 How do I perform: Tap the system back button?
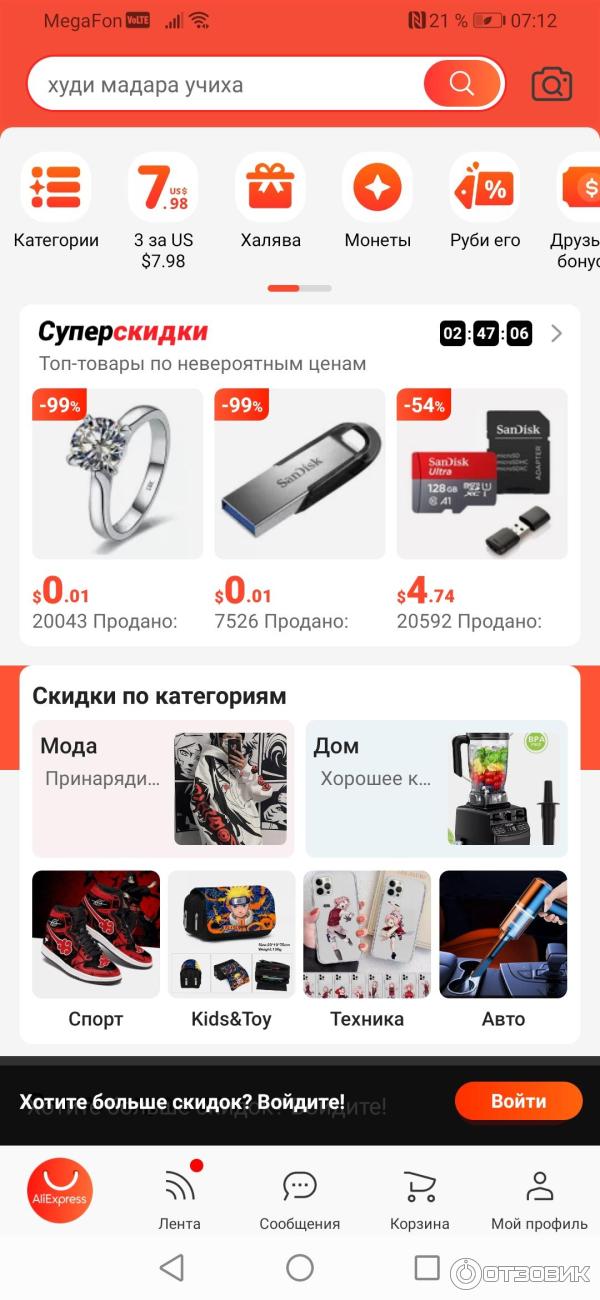tap(172, 1268)
